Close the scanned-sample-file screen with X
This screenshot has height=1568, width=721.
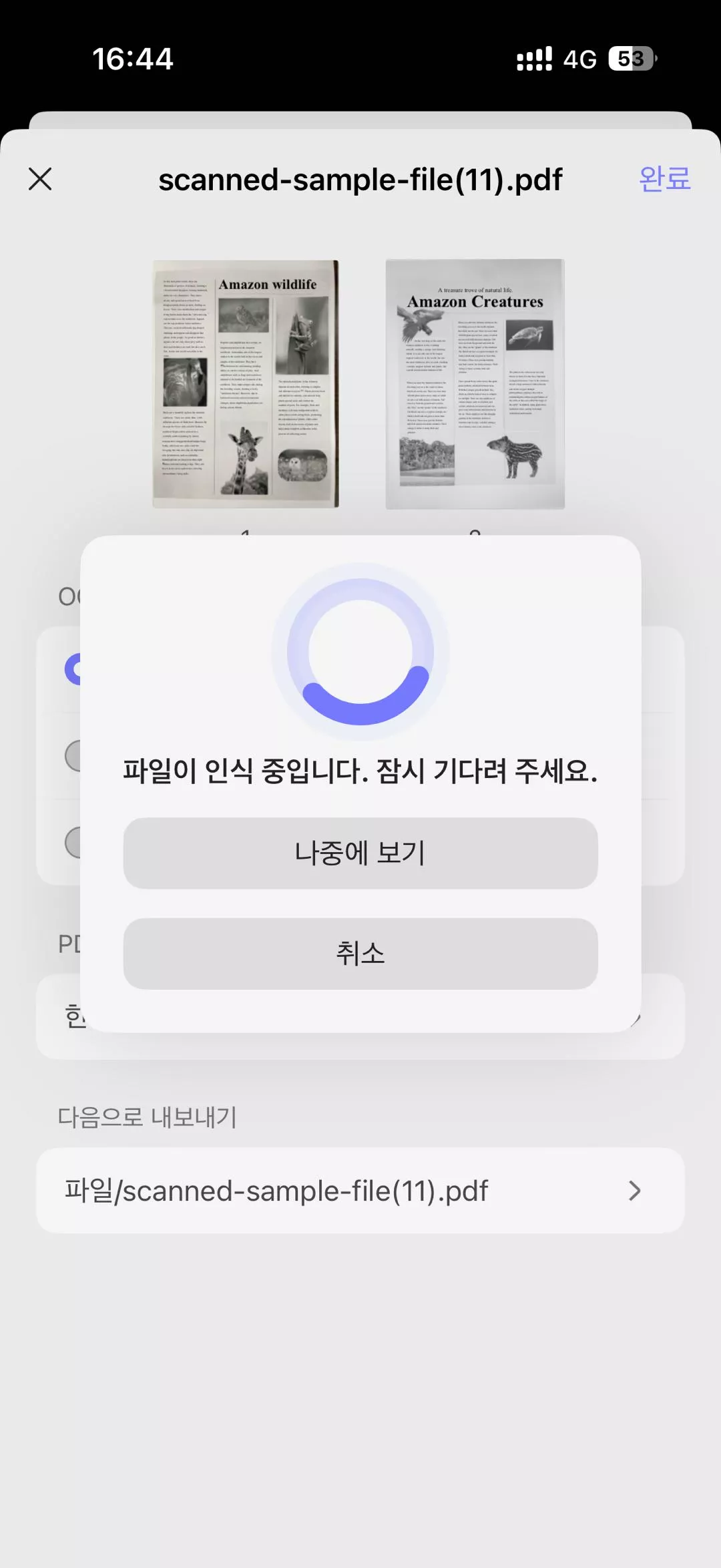40,179
